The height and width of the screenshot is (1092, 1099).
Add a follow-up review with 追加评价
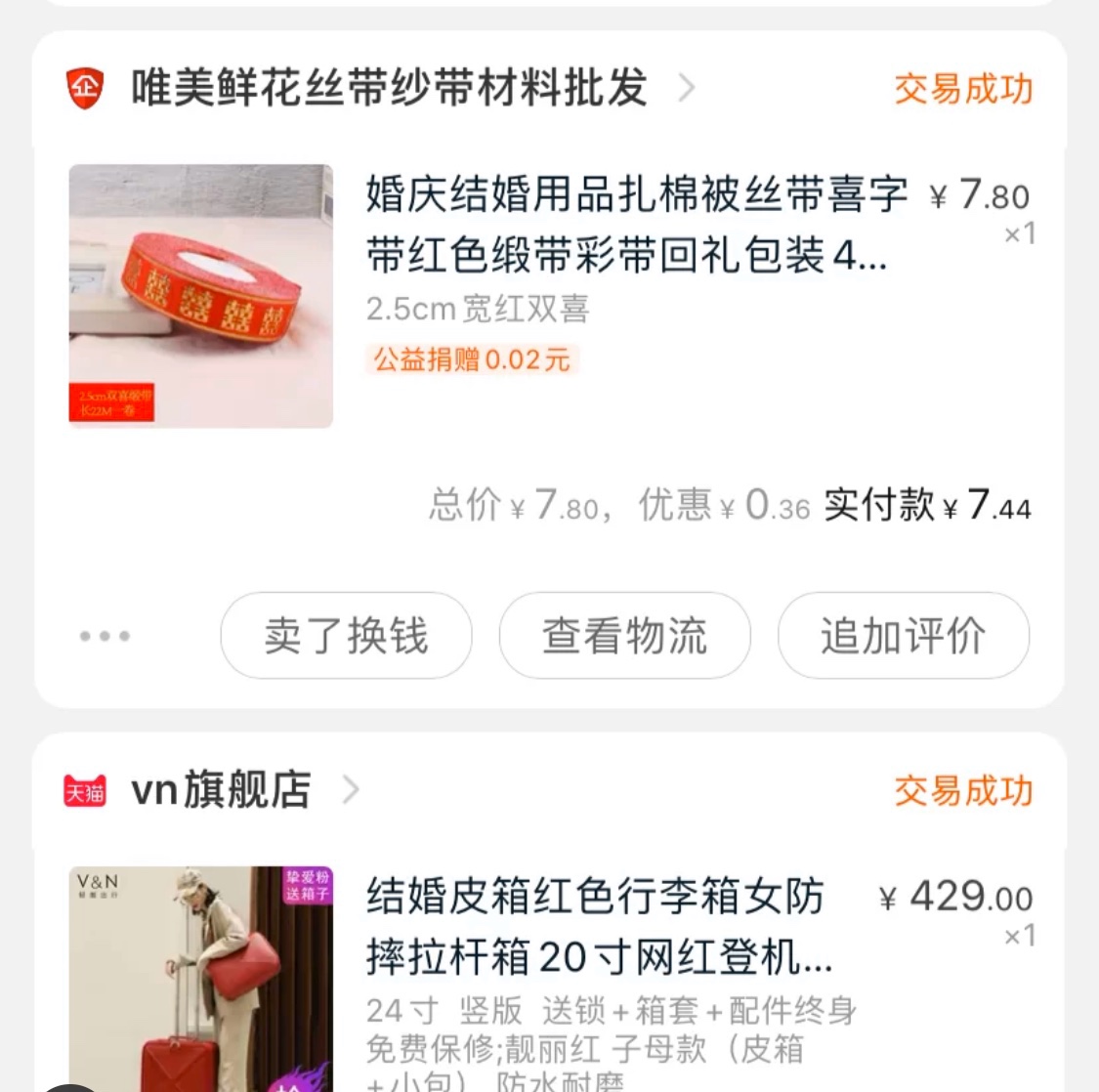(x=903, y=636)
